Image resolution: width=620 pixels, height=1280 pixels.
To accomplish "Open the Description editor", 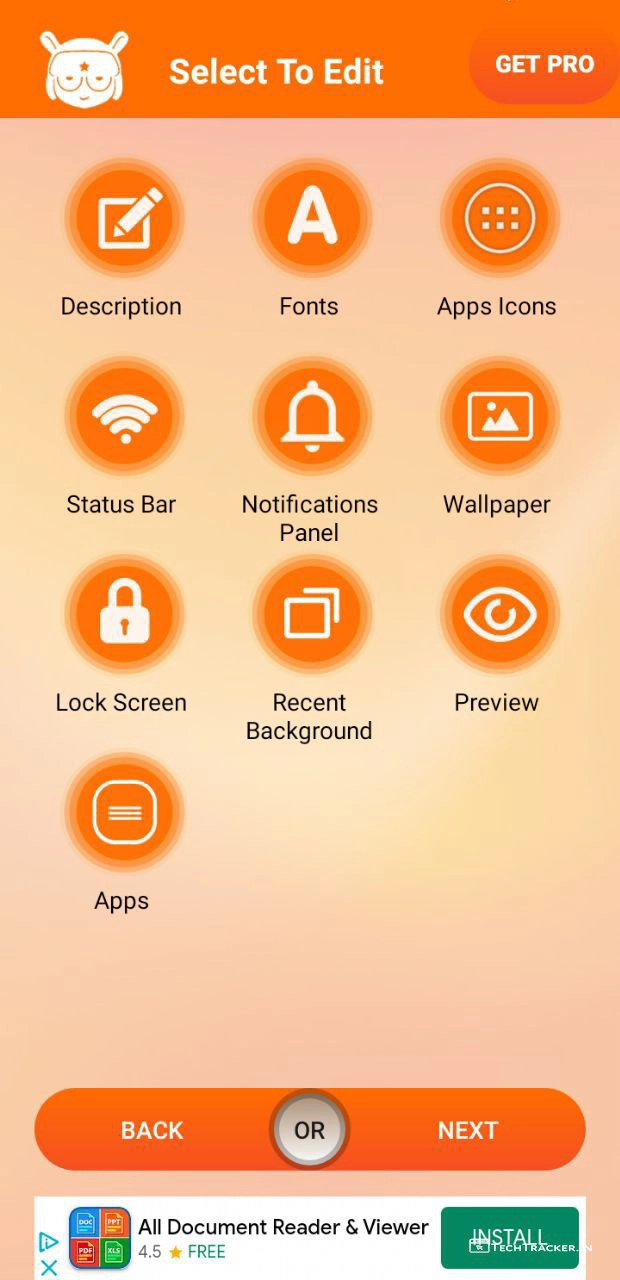I will [x=124, y=217].
